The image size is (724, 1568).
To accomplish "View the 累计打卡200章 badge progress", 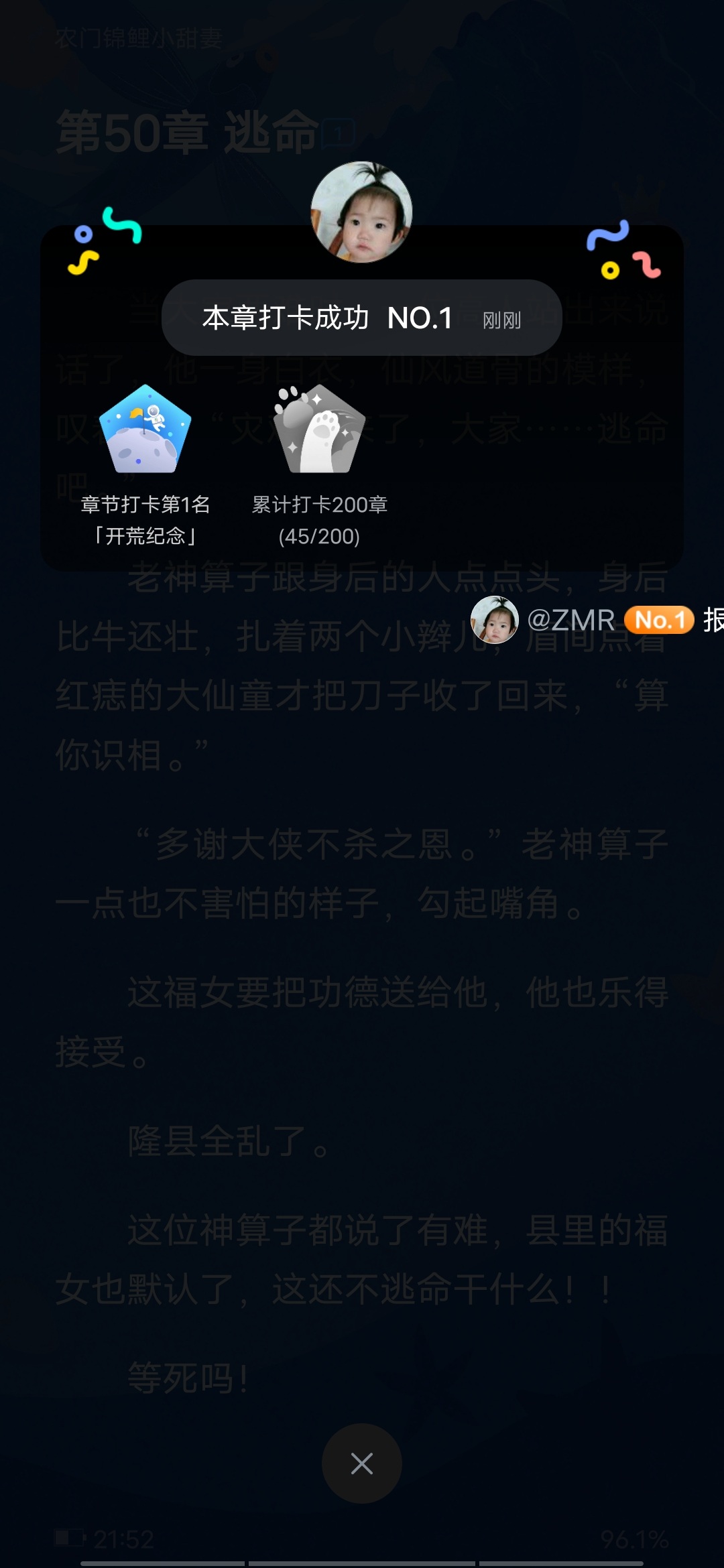I will pos(320,429).
